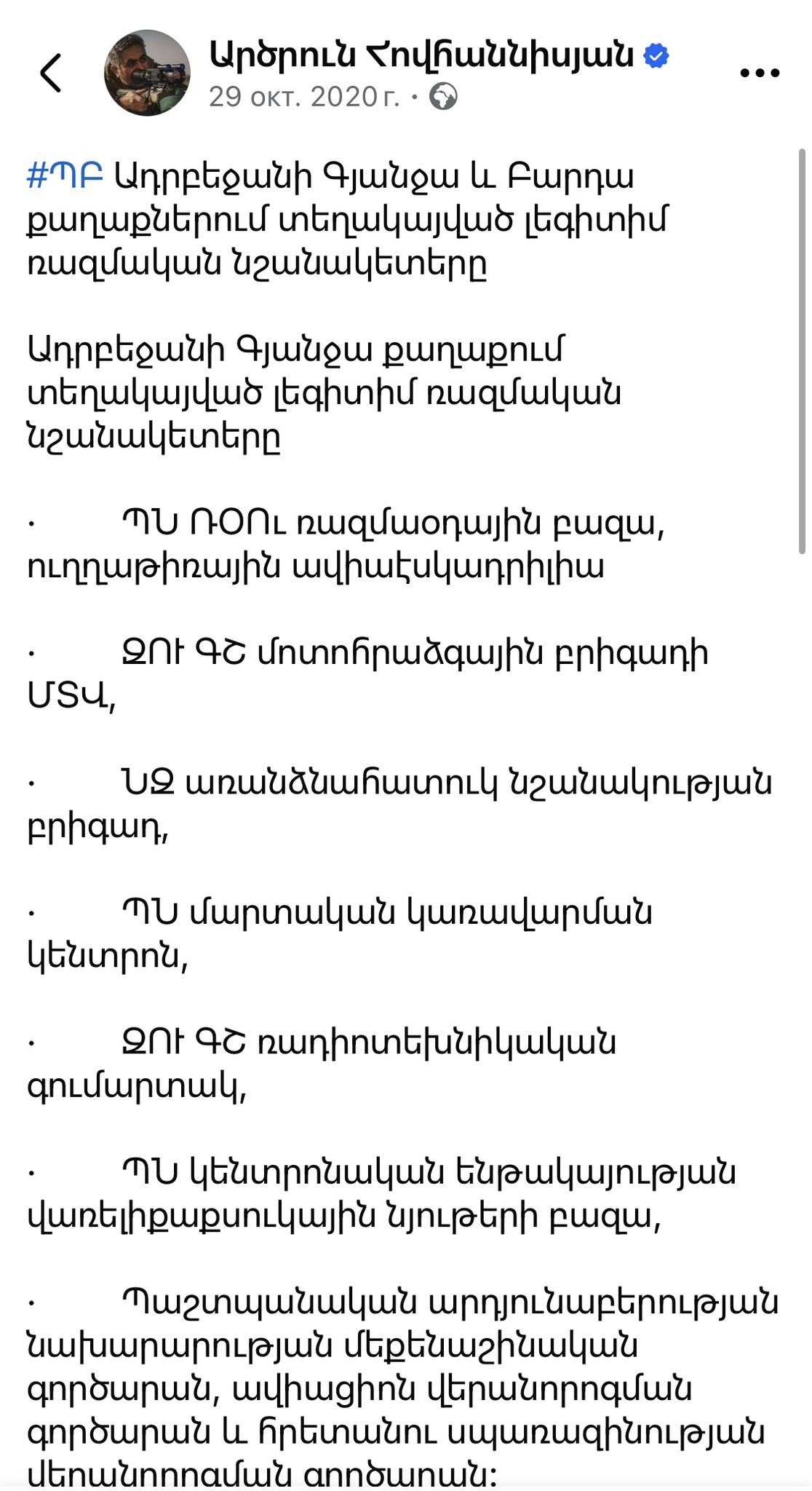Tap the public audience globe icon
The height and width of the screenshot is (1491, 812).
point(443,97)
